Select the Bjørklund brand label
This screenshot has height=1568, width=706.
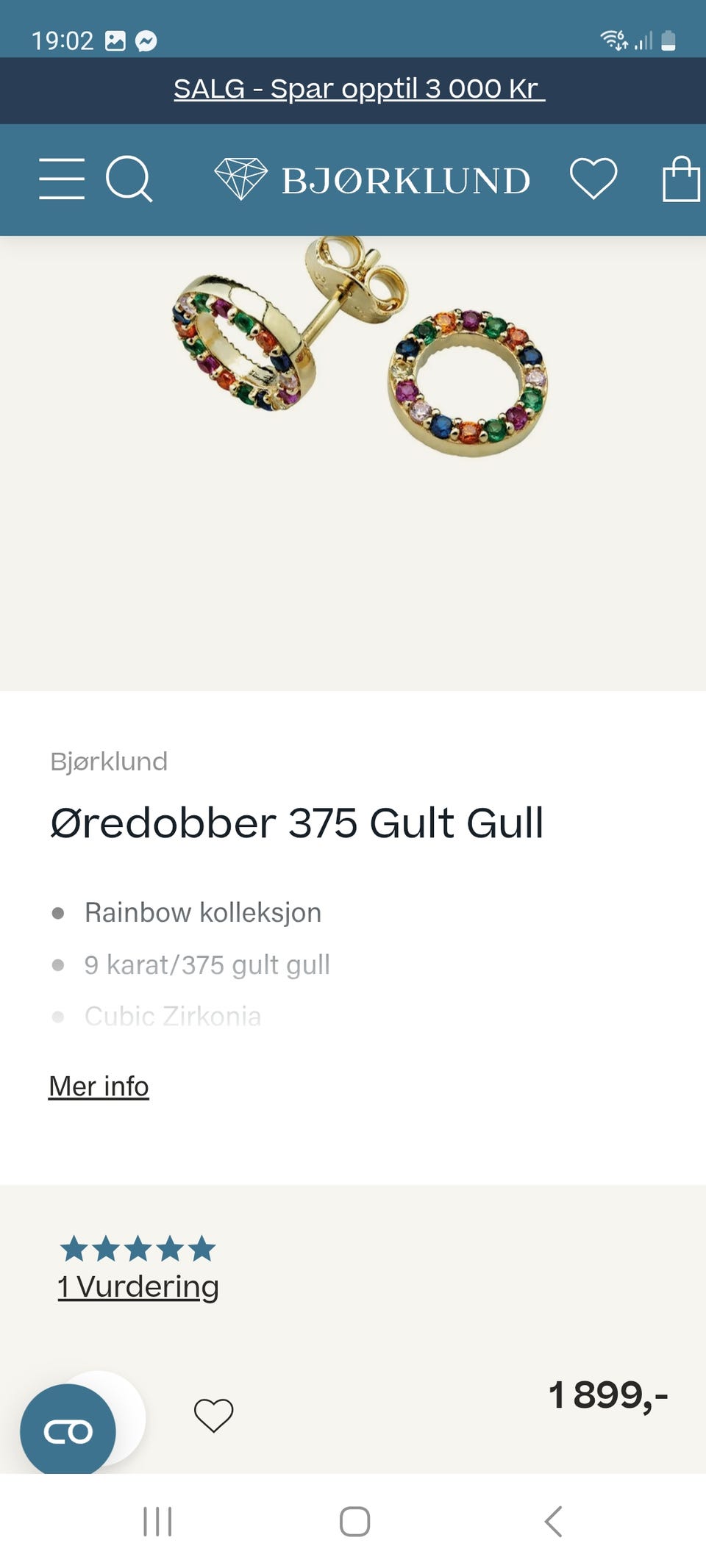click(x=109, y=762)
